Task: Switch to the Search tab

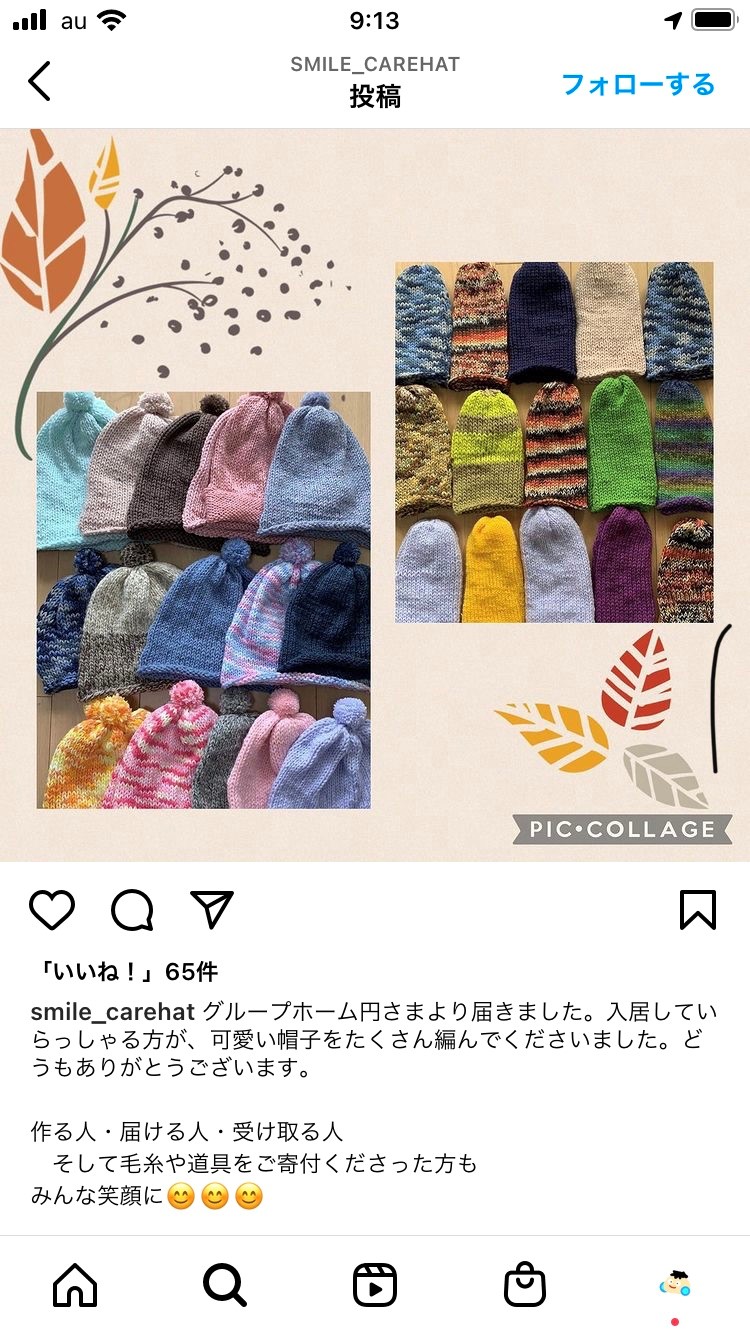Action: click(225, 1285)
